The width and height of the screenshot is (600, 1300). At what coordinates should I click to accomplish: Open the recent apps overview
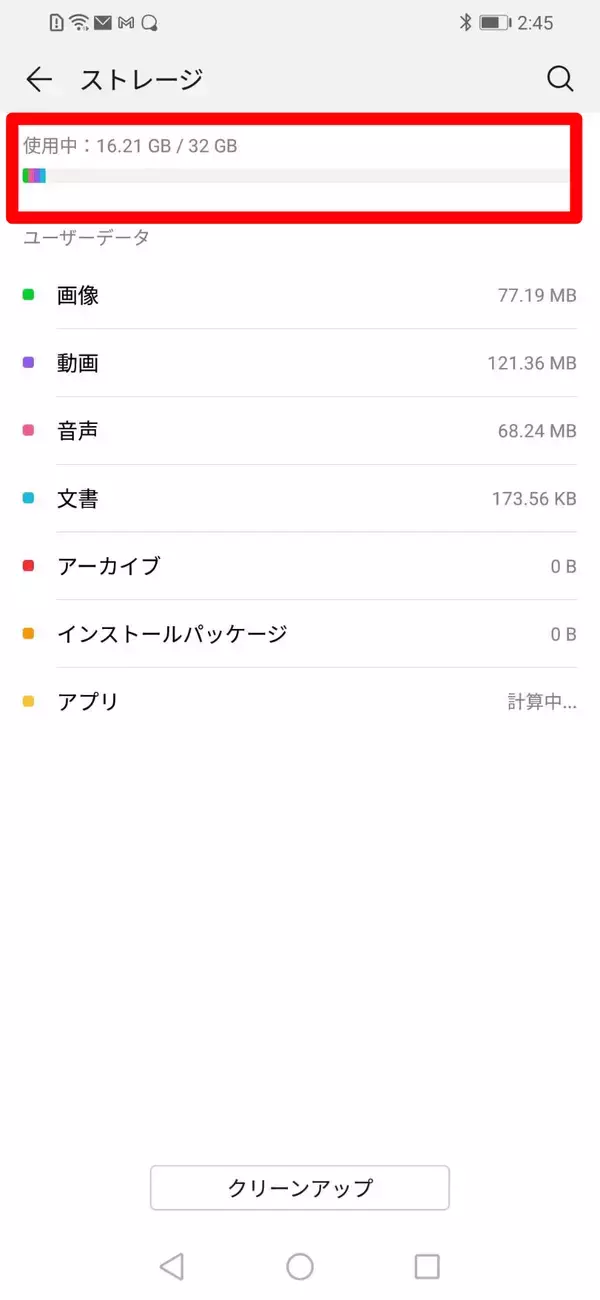(427, 1267)
